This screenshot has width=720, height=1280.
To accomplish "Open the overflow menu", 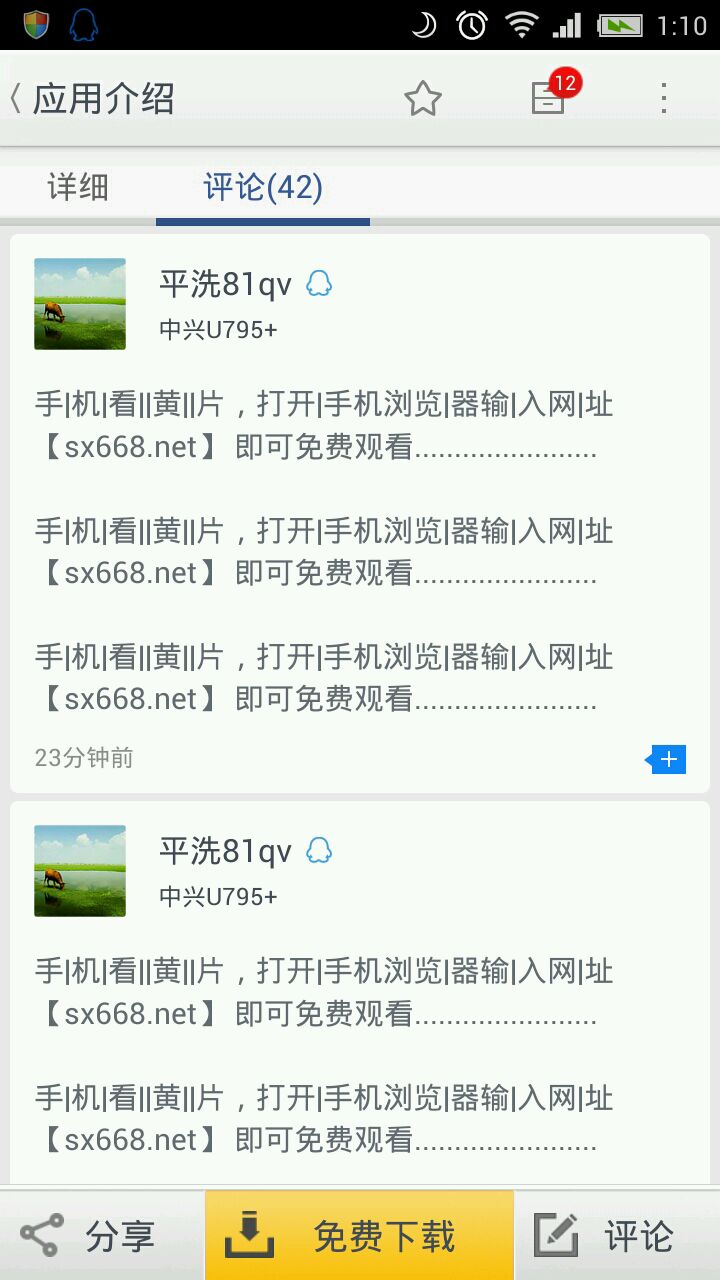I will point(664,98).
